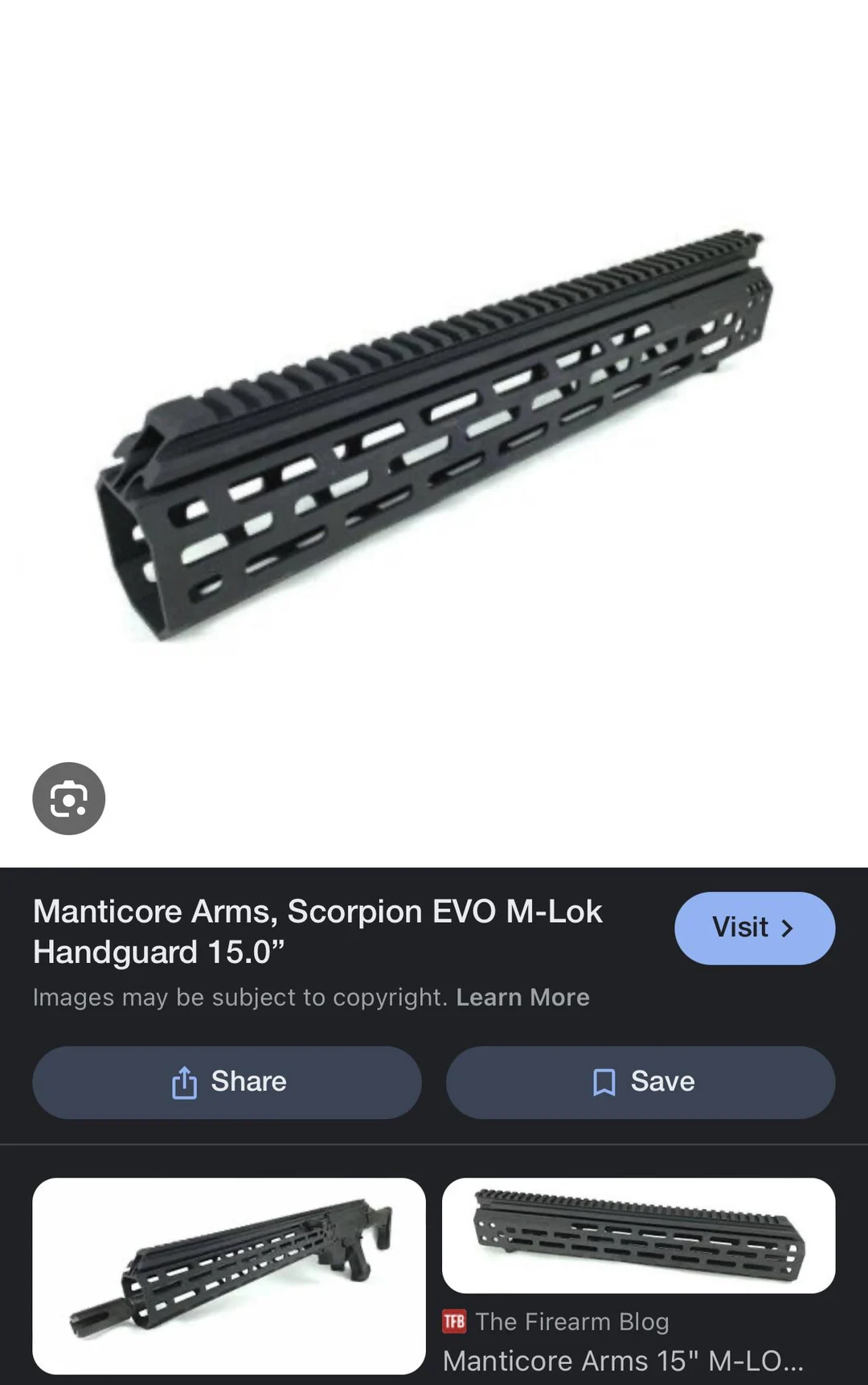Expand the copyright notice via Learn More
868x1385 pixels.
(x=522, y=997)
